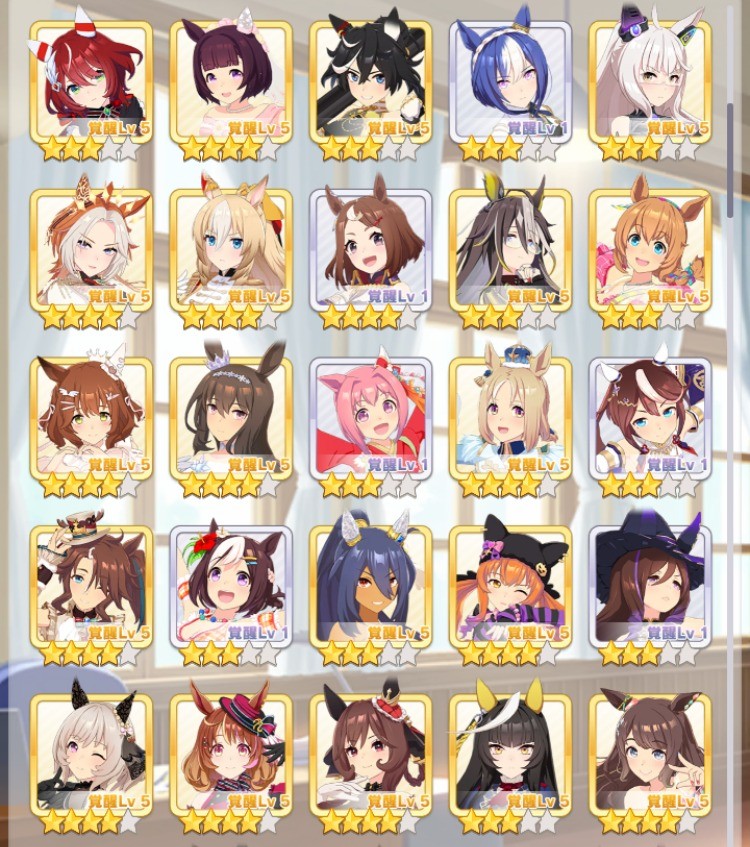This screenshot has width=750, height=847.
Task: Open the tanned character with dark blue hair
Action: [371, 586]
